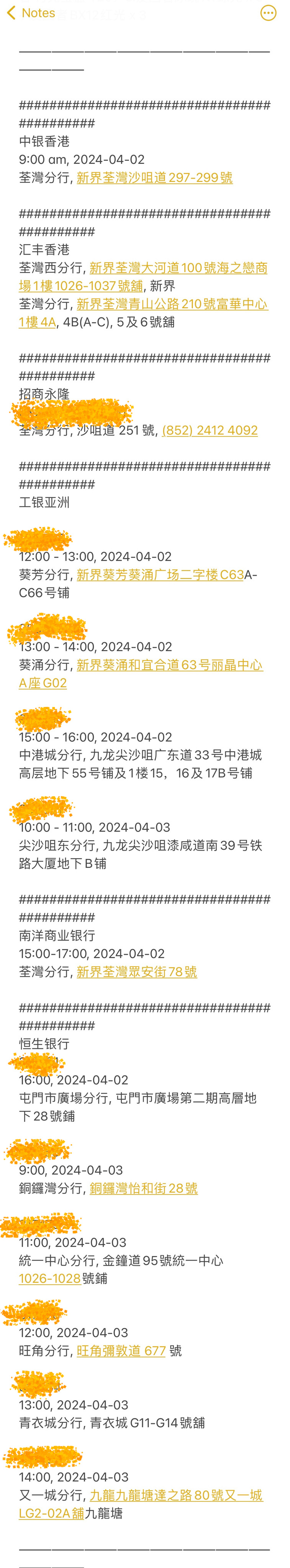Image resolution: width=290 pixels, height=1568 pixels.
Task: Go back to the Notes list
Action: coord(31,13)
